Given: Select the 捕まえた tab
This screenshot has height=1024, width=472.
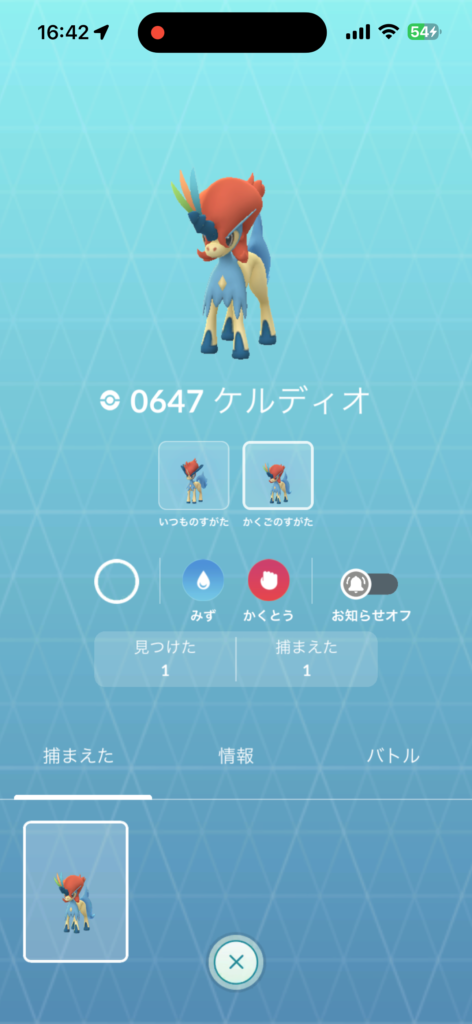Looking at the screenshot, I should (78, 756).
